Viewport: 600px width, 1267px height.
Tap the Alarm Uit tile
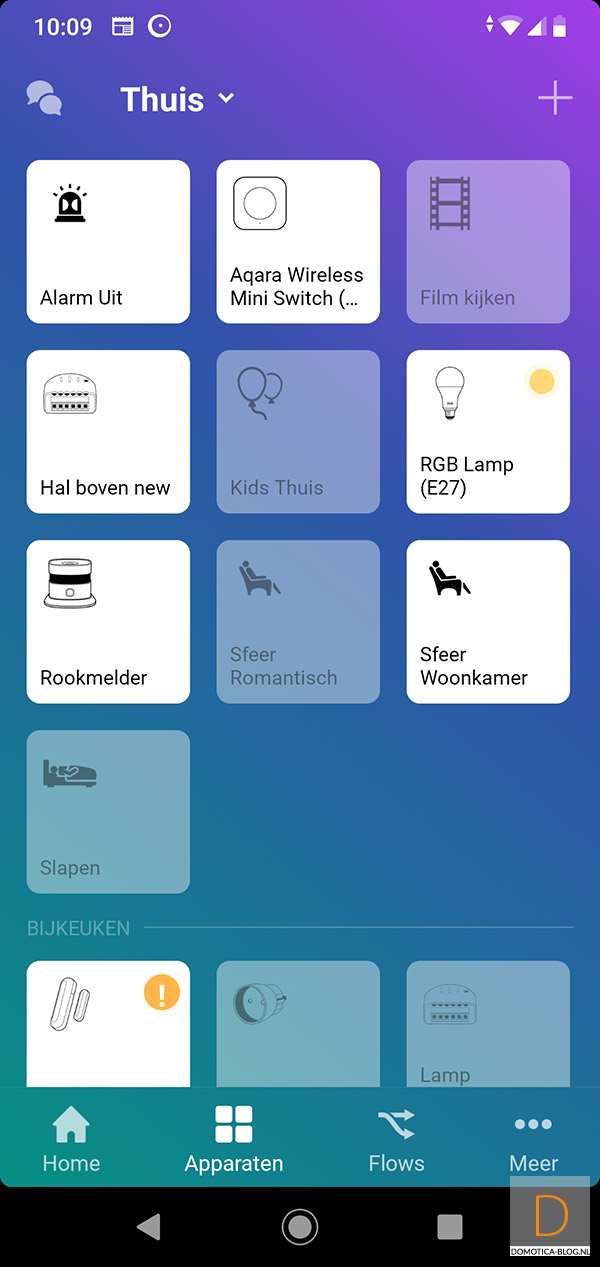[108, 242]
